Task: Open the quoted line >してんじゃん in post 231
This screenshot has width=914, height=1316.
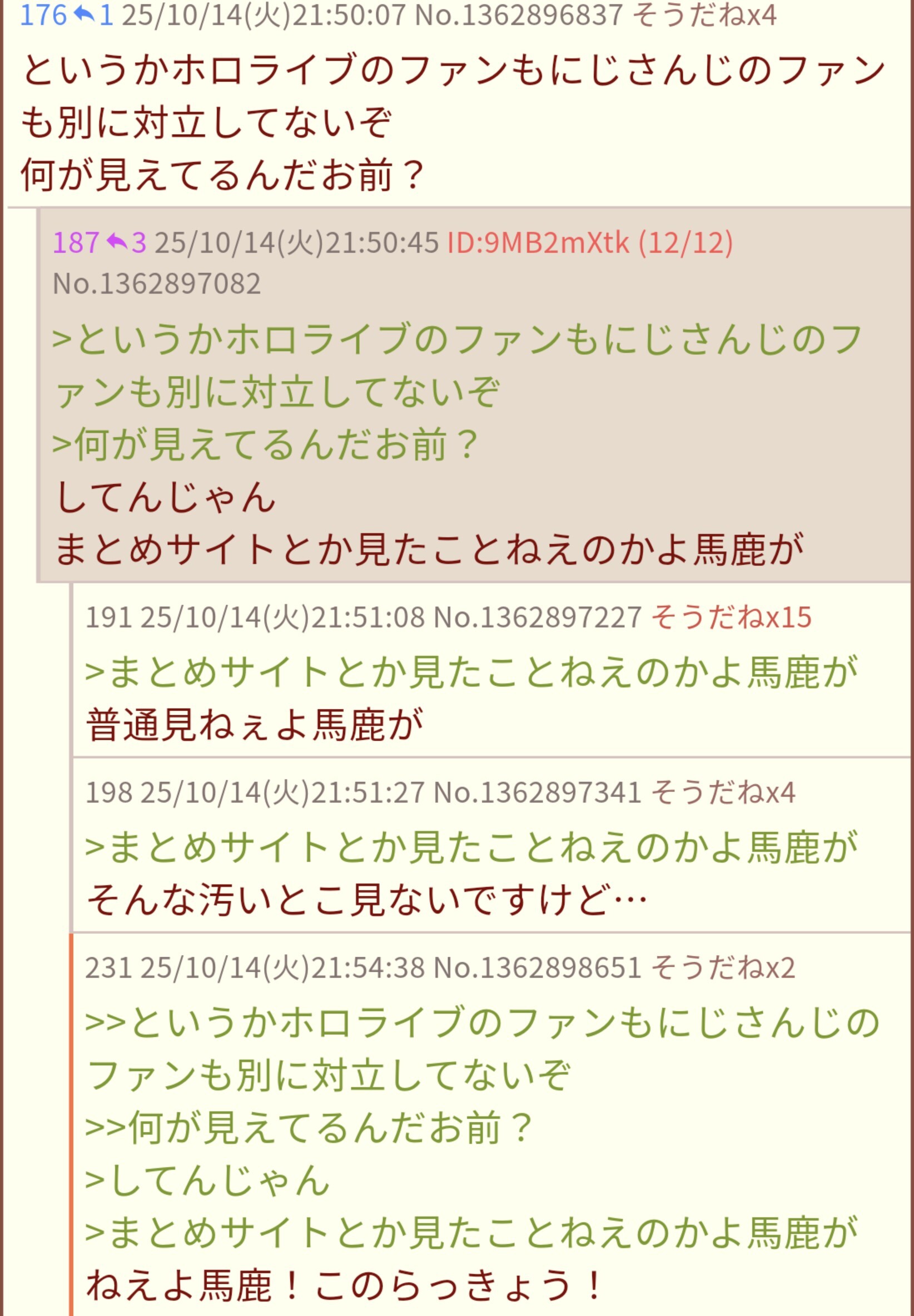Action: pyautogui.click(x=207, y=1181)
